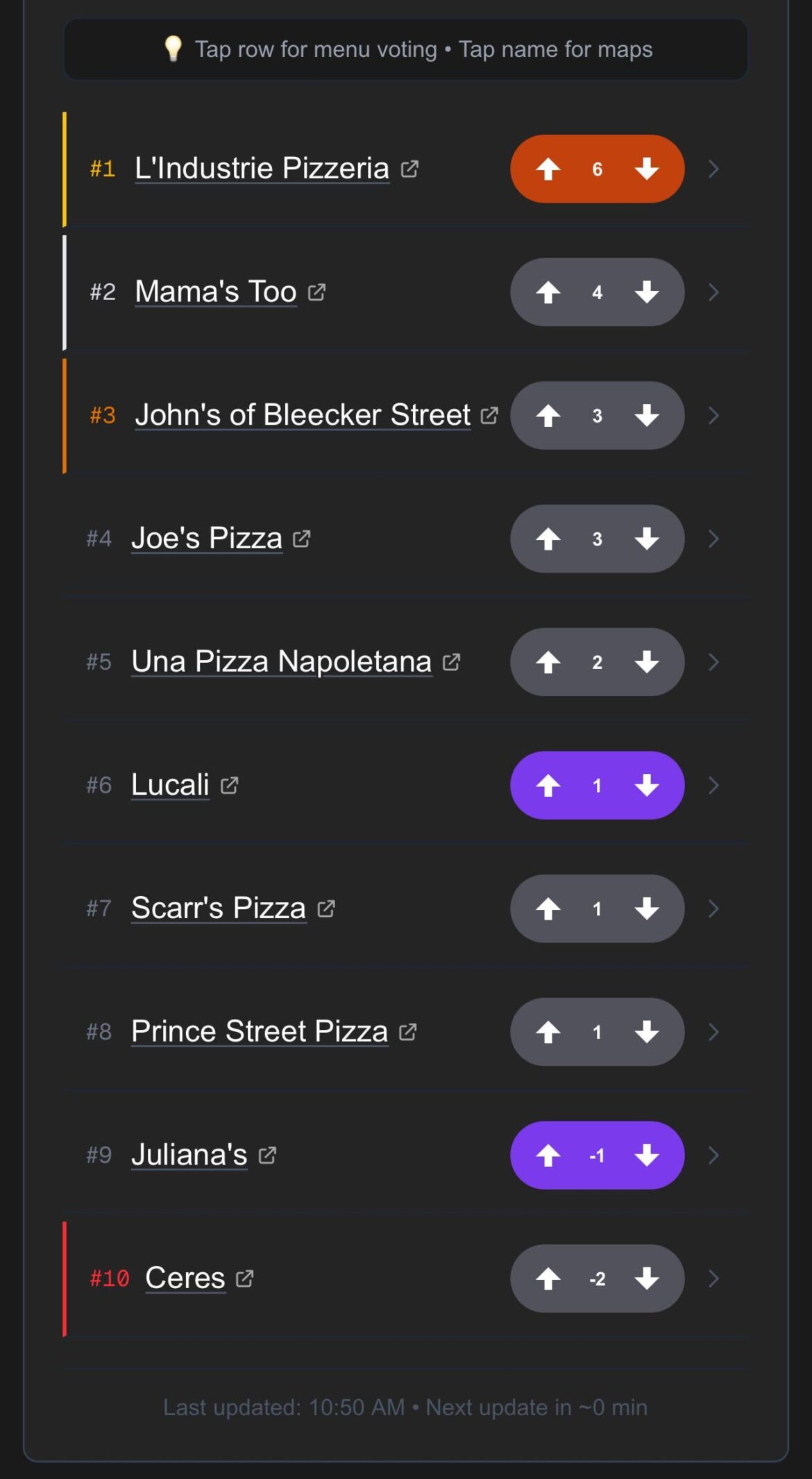Downvote Mama's Too
The height and width of the screenshot is (1479, 812).
pos(646,292)
